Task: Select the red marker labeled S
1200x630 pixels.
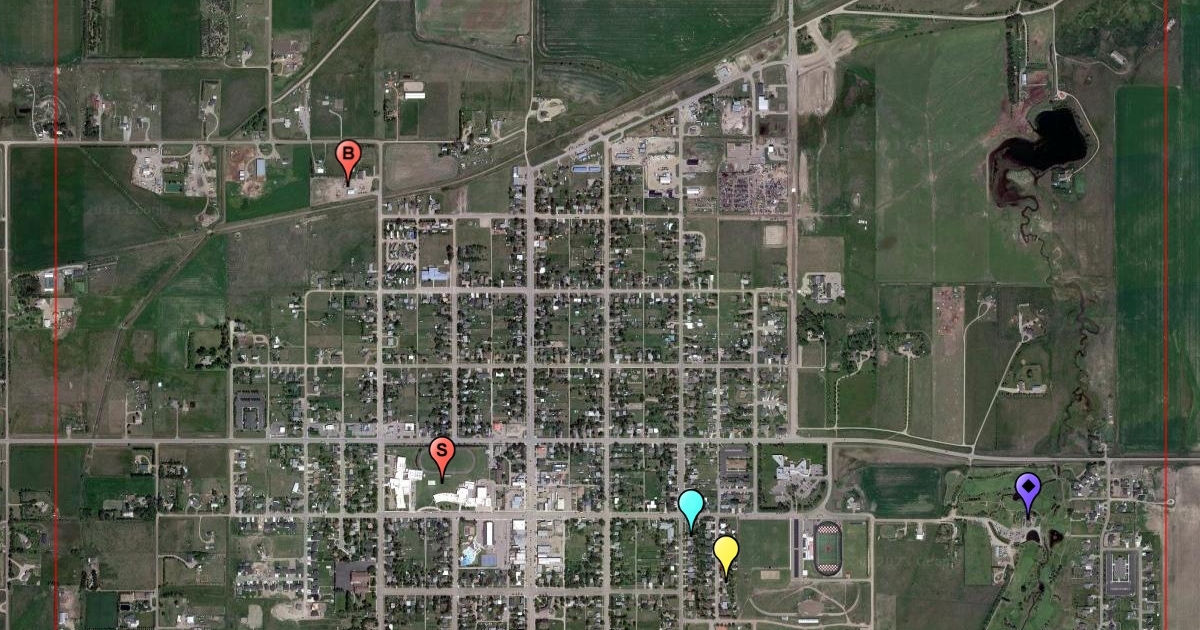Action: 442,454
